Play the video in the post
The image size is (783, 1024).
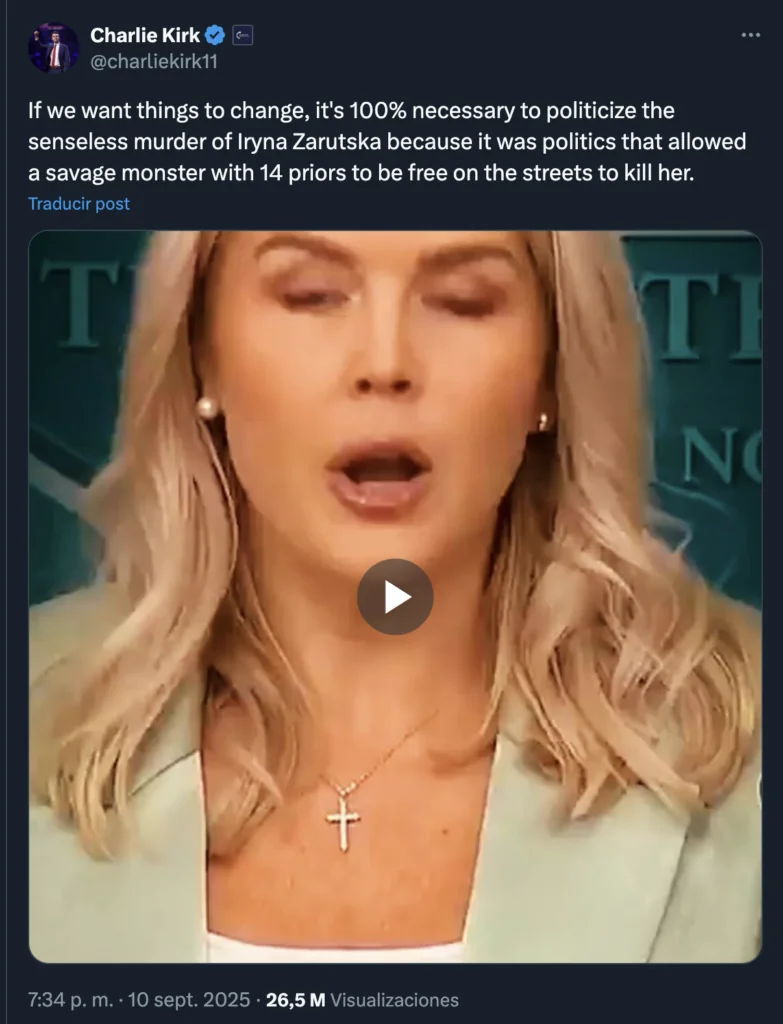pyautogui.click(x=395, y=597)
